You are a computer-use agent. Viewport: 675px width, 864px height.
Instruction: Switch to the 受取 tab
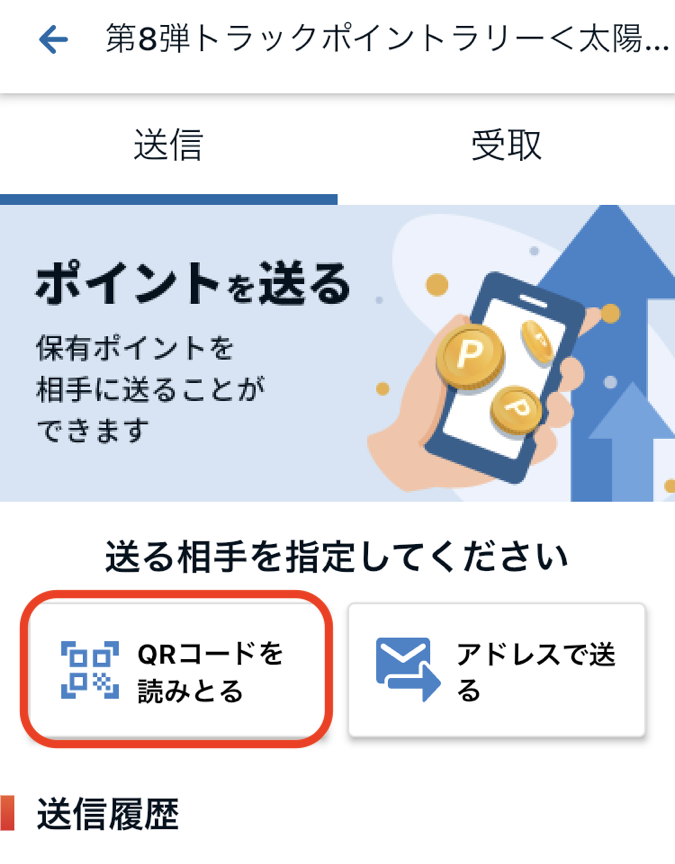point(506,146)
